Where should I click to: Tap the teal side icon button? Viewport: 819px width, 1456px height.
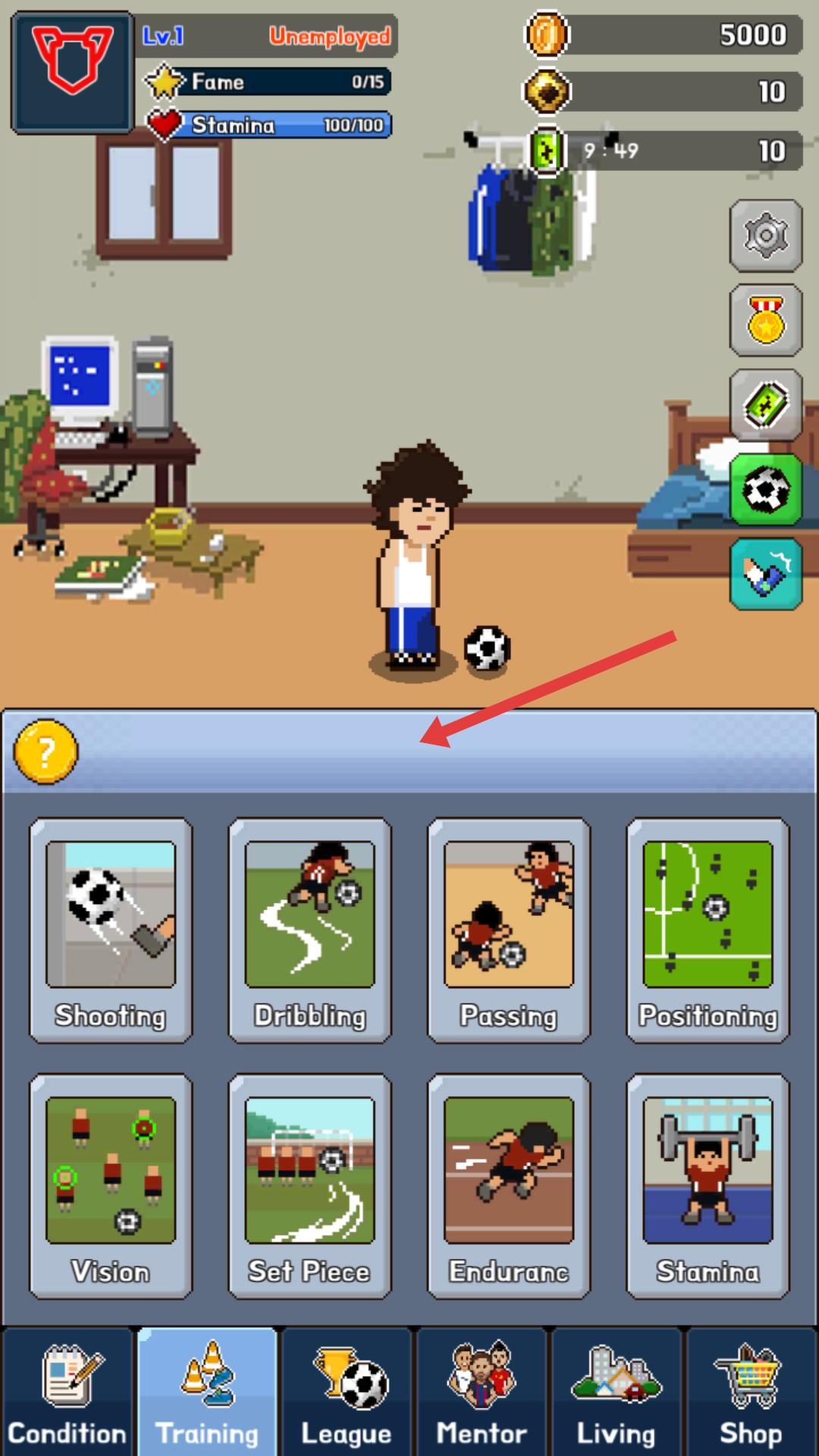point(765,574)
